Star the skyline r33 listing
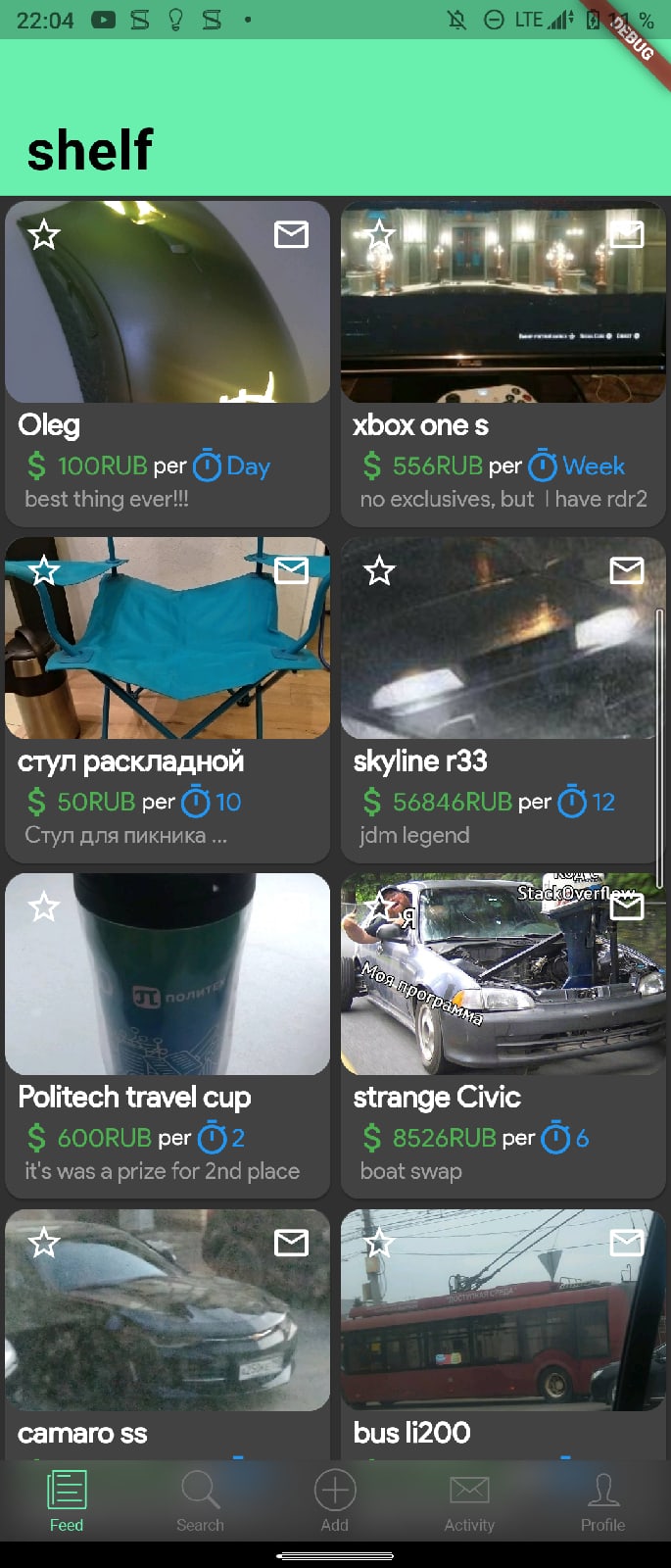Viewport: 671px width, 1568px height. [x=380, y=570]
